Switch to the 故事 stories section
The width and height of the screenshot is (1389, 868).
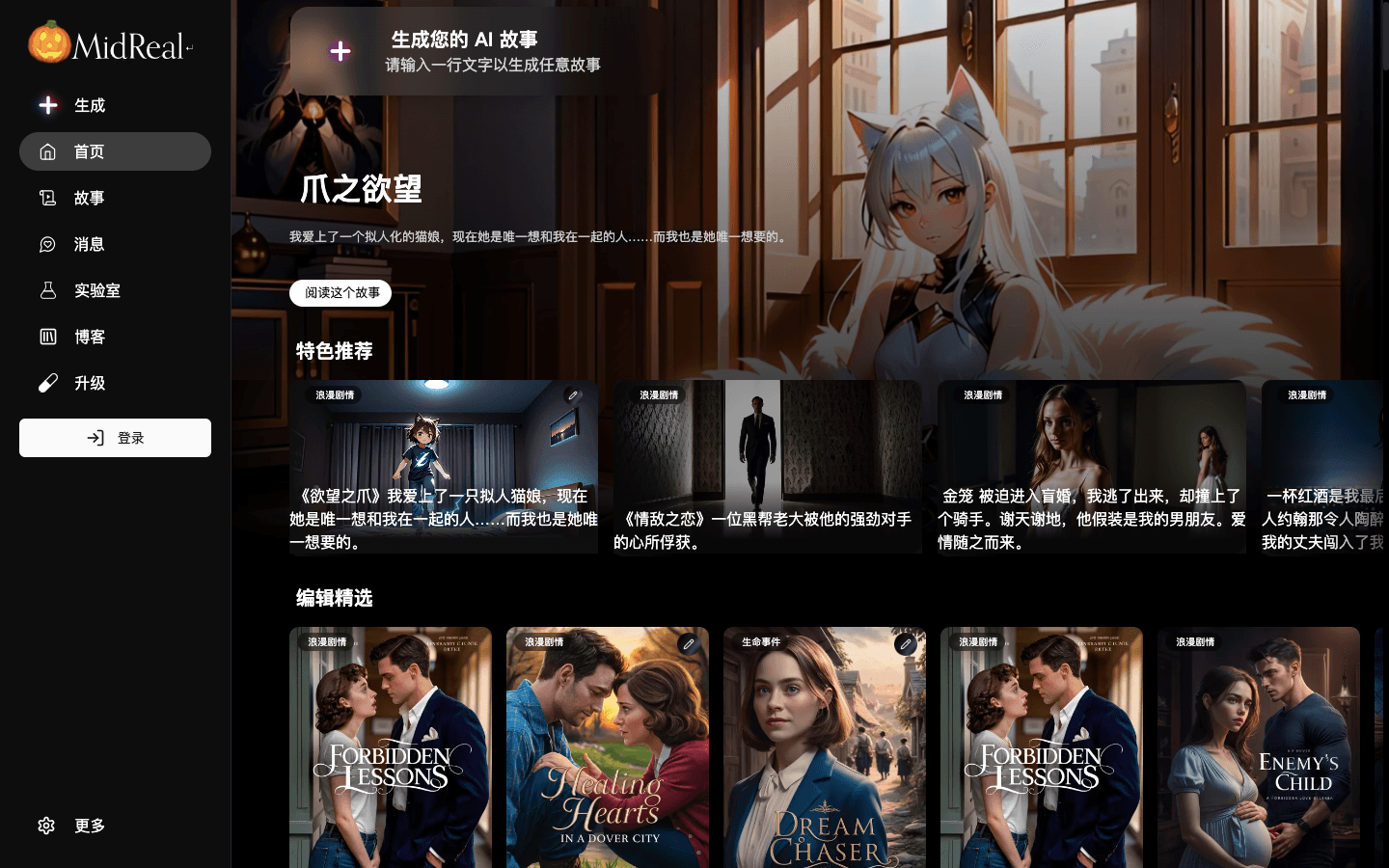87,198
